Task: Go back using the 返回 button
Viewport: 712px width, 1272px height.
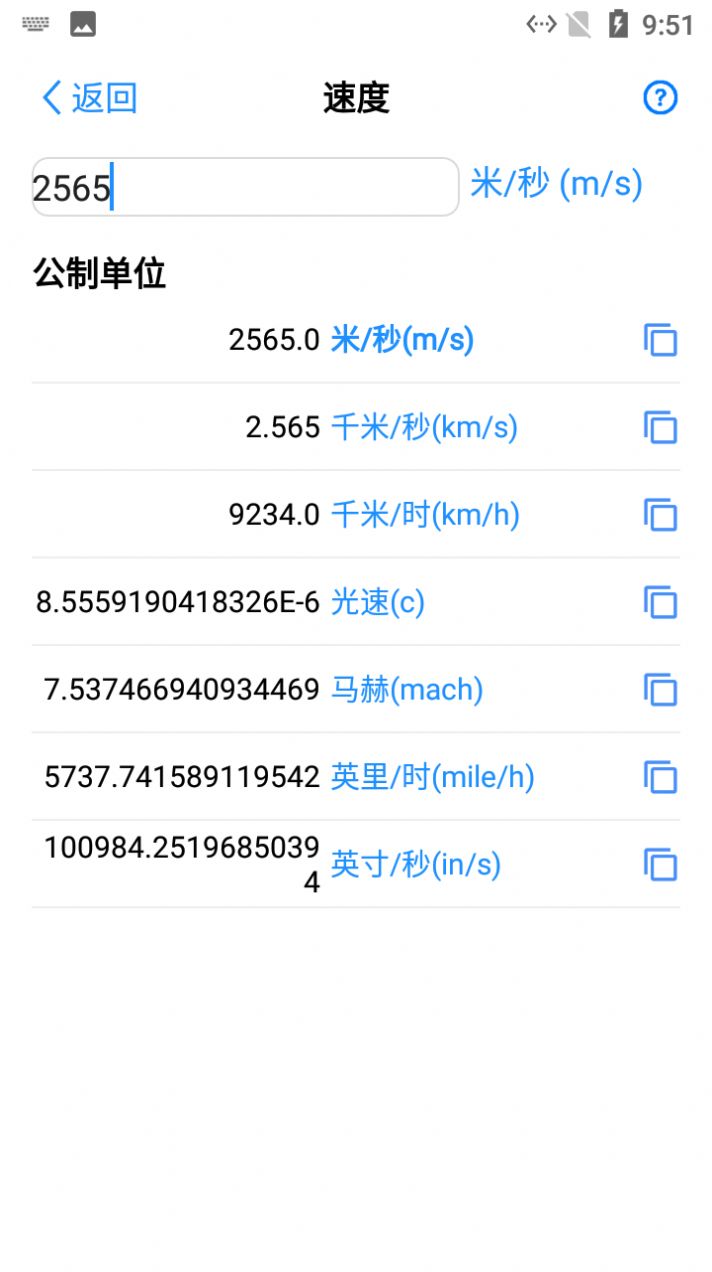Action: point(89,98)
